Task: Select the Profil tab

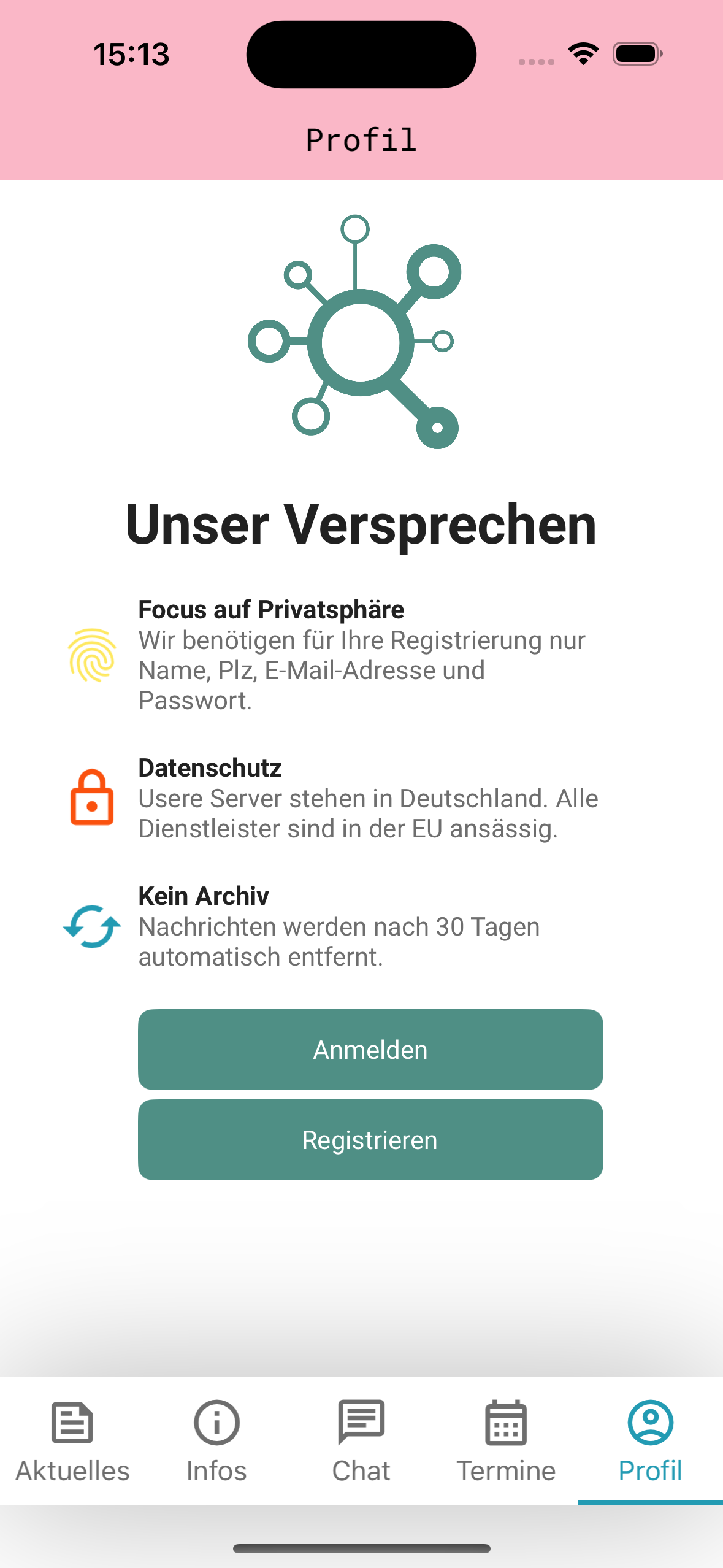Action: [650, 1440]
